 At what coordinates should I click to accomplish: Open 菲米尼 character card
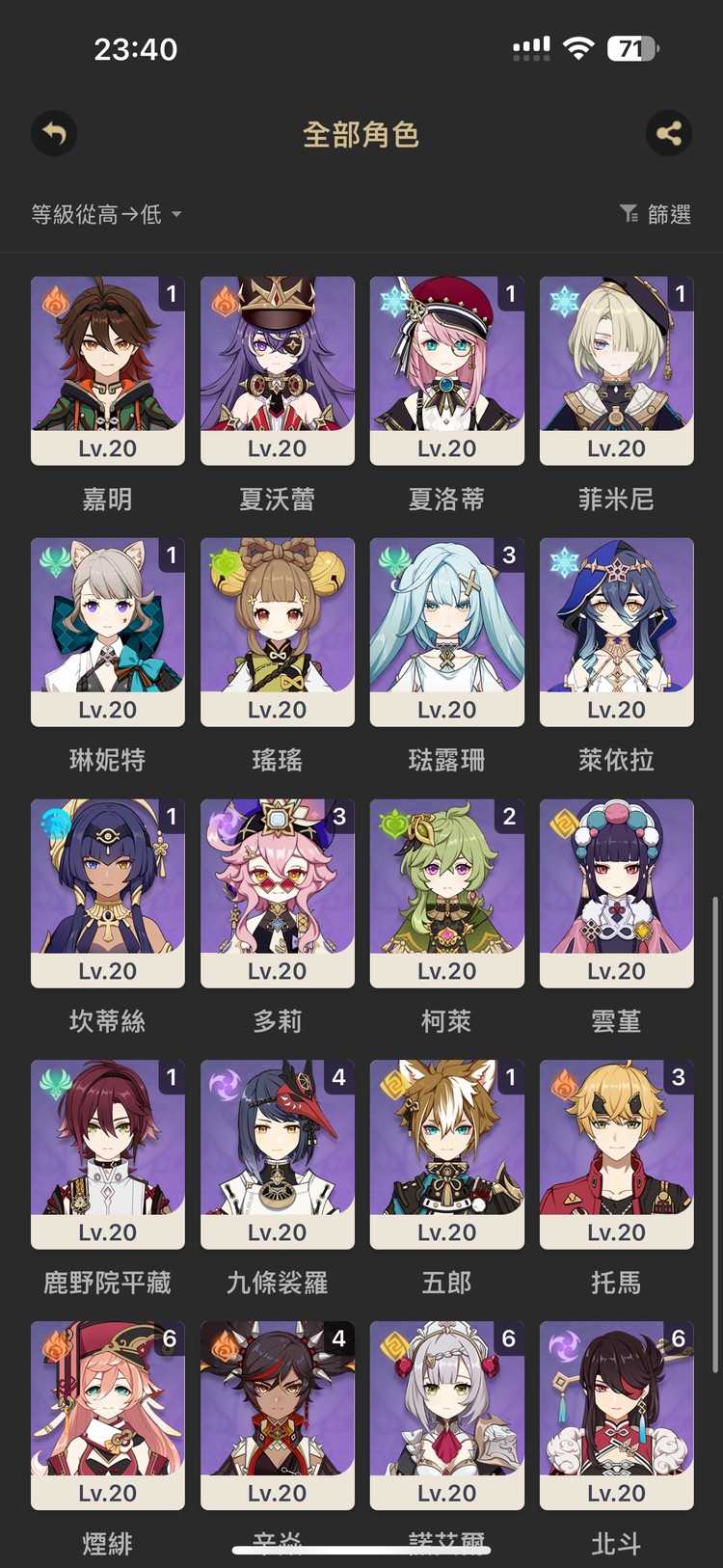pyautogui.click(x=617, y=371)
